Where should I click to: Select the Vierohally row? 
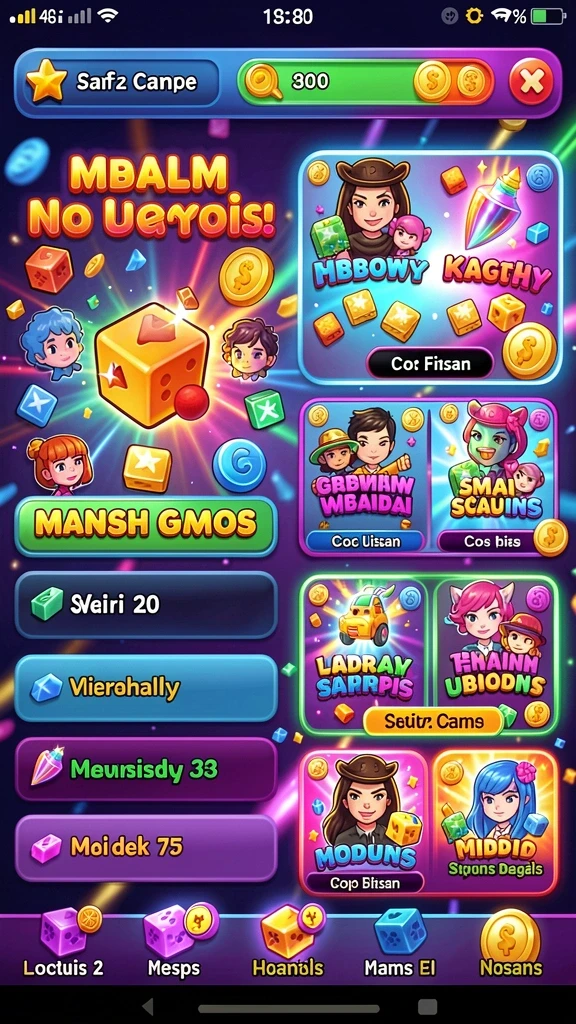(146, 688)
